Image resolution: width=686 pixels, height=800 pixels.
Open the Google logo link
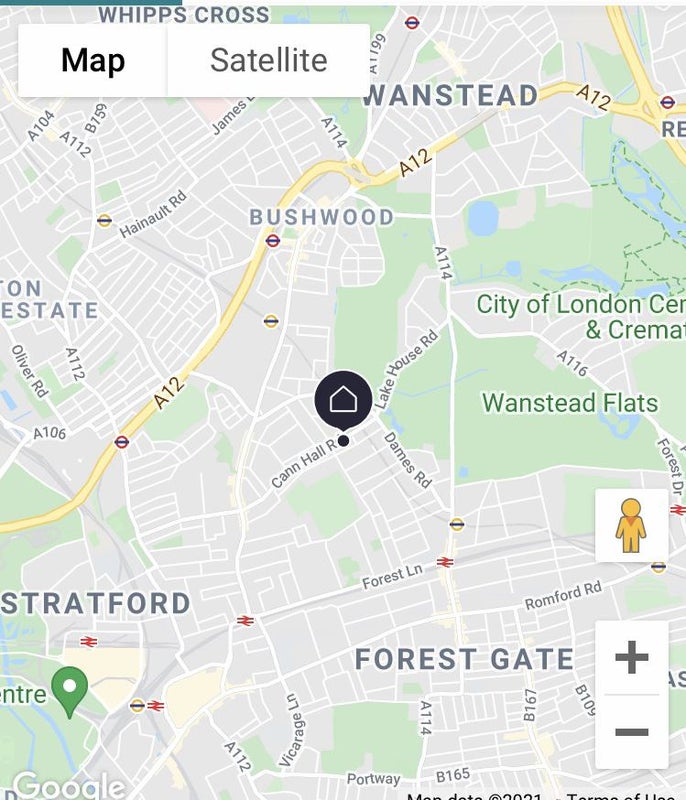68,785
